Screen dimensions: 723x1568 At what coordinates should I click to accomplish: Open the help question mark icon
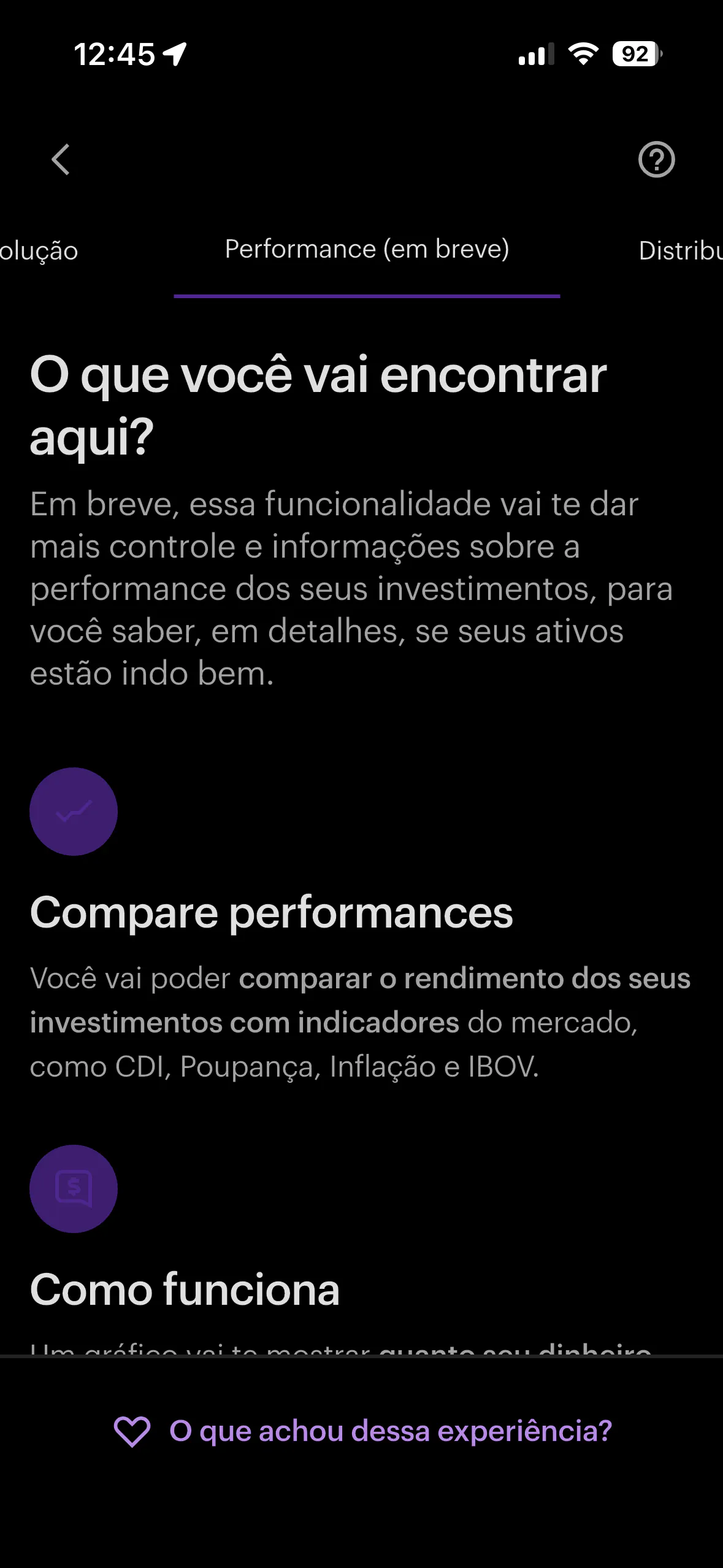point(656,160)
